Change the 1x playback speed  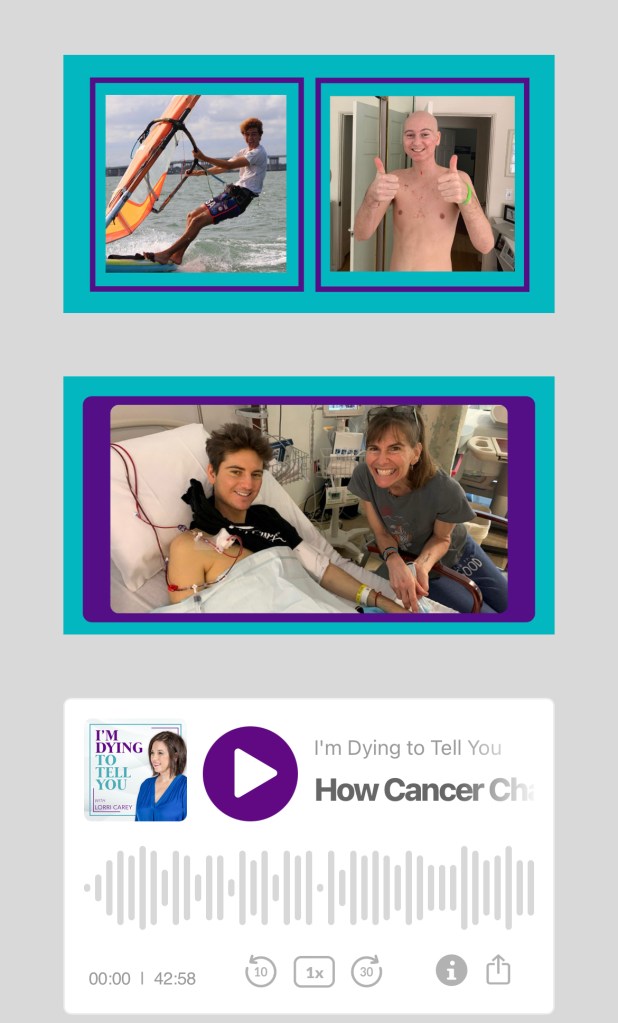(x=314, y=972)
